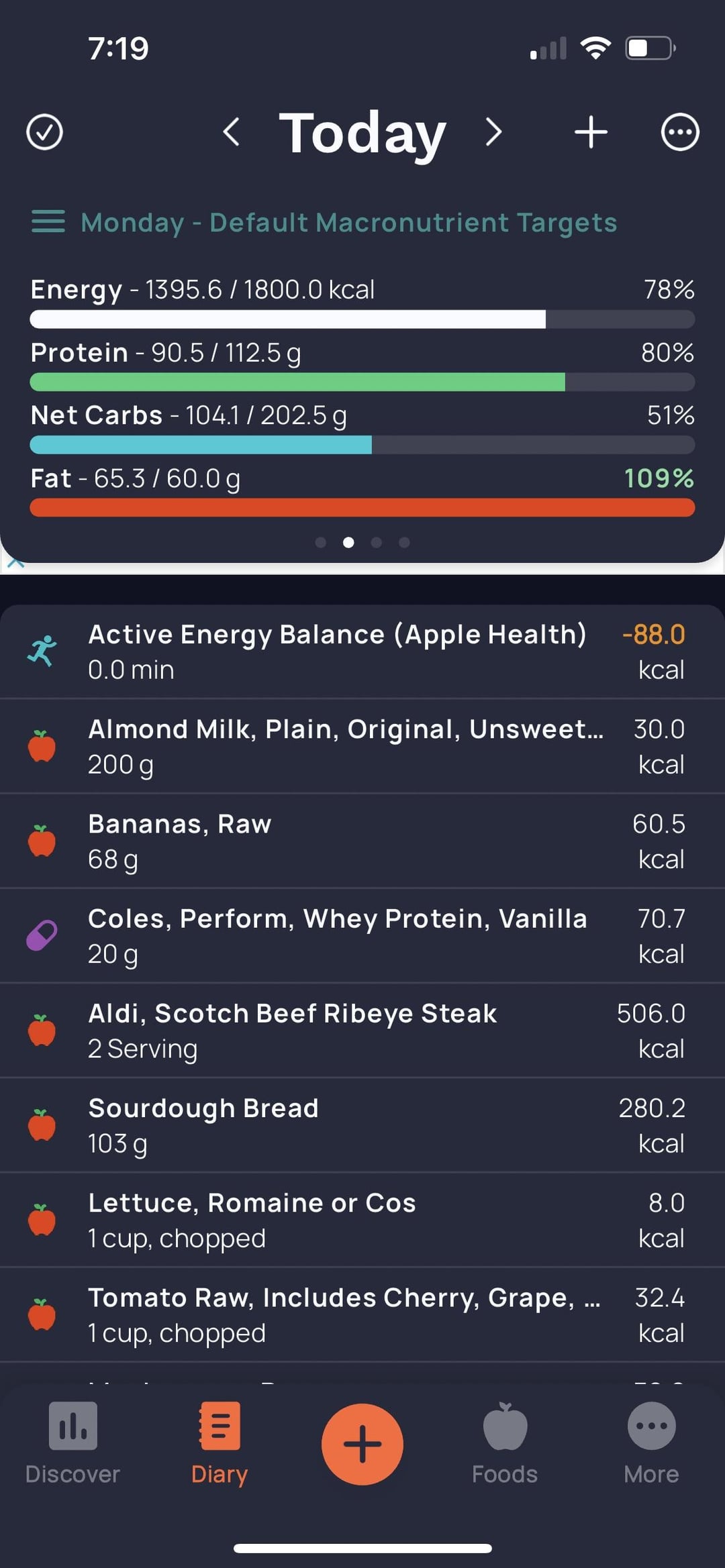Open Coles Whey Protein Vanilla entry
Image resolution: width=725 pixels, height=1568 pixels.
pyautogui.click(x=362, y=935)
